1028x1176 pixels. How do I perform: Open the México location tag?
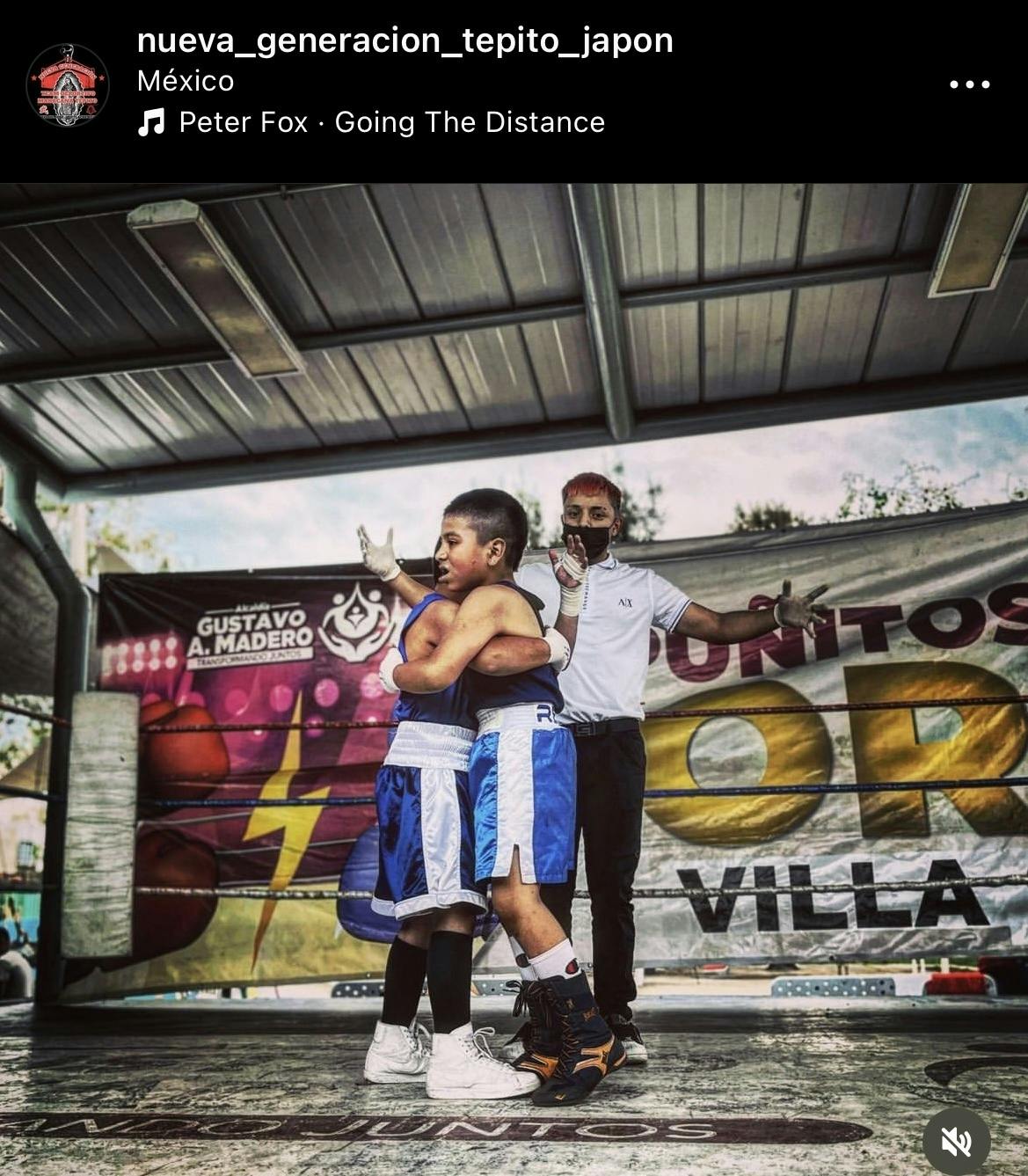coord(186,81)
